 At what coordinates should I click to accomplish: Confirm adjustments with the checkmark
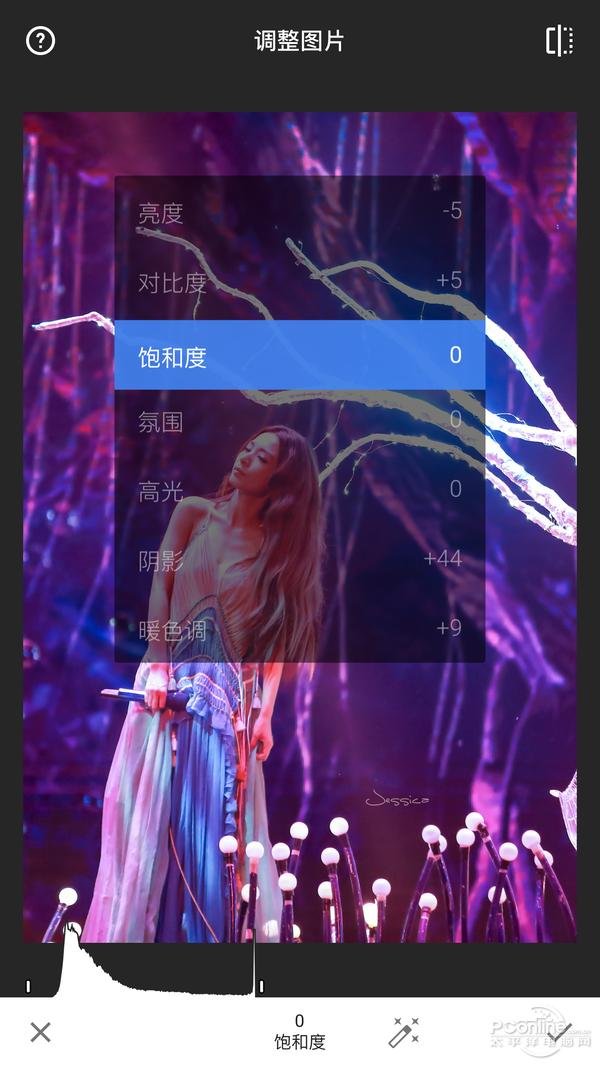coord(560,1030)
